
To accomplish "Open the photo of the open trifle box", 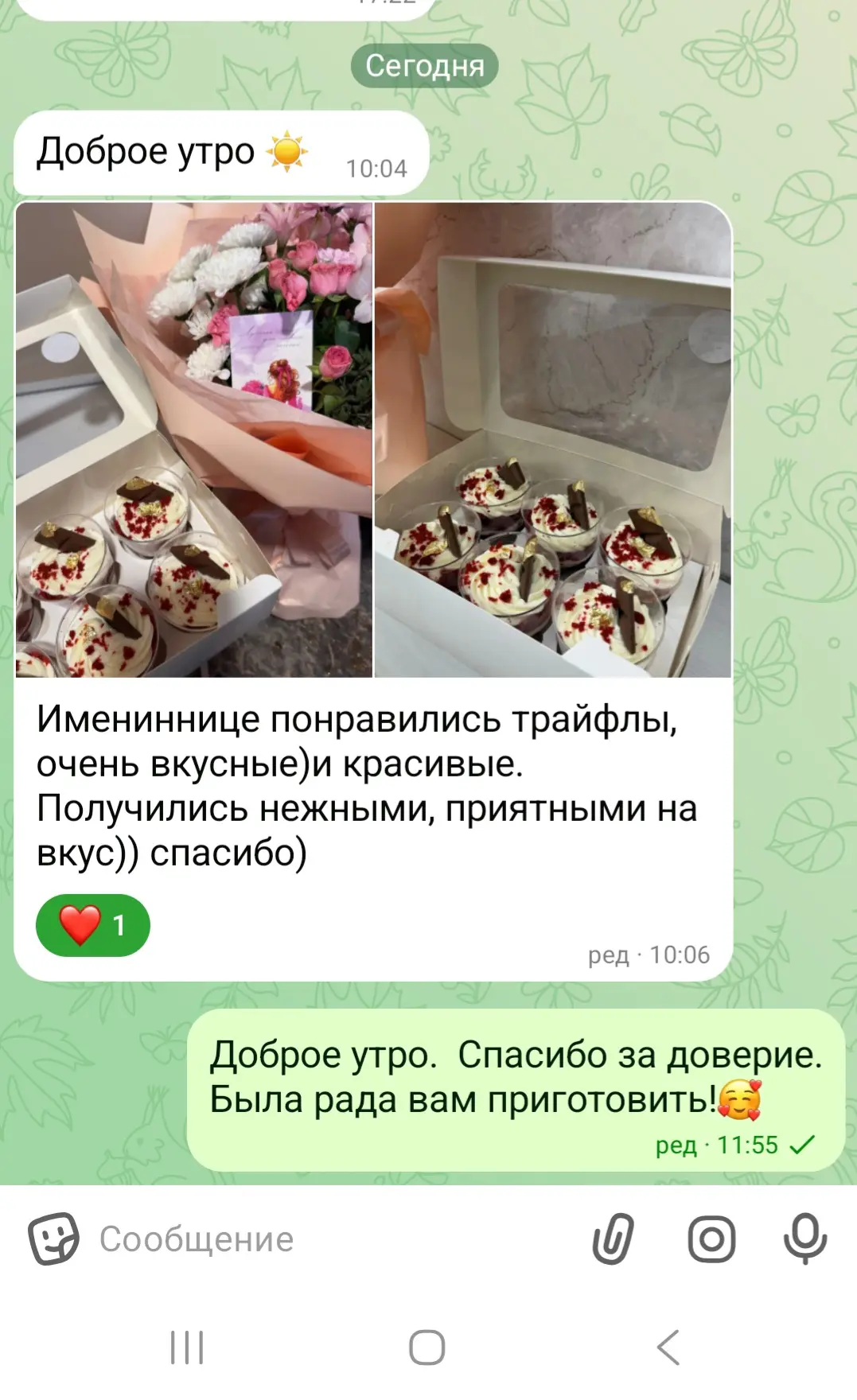I will click(x=553, y=440).
